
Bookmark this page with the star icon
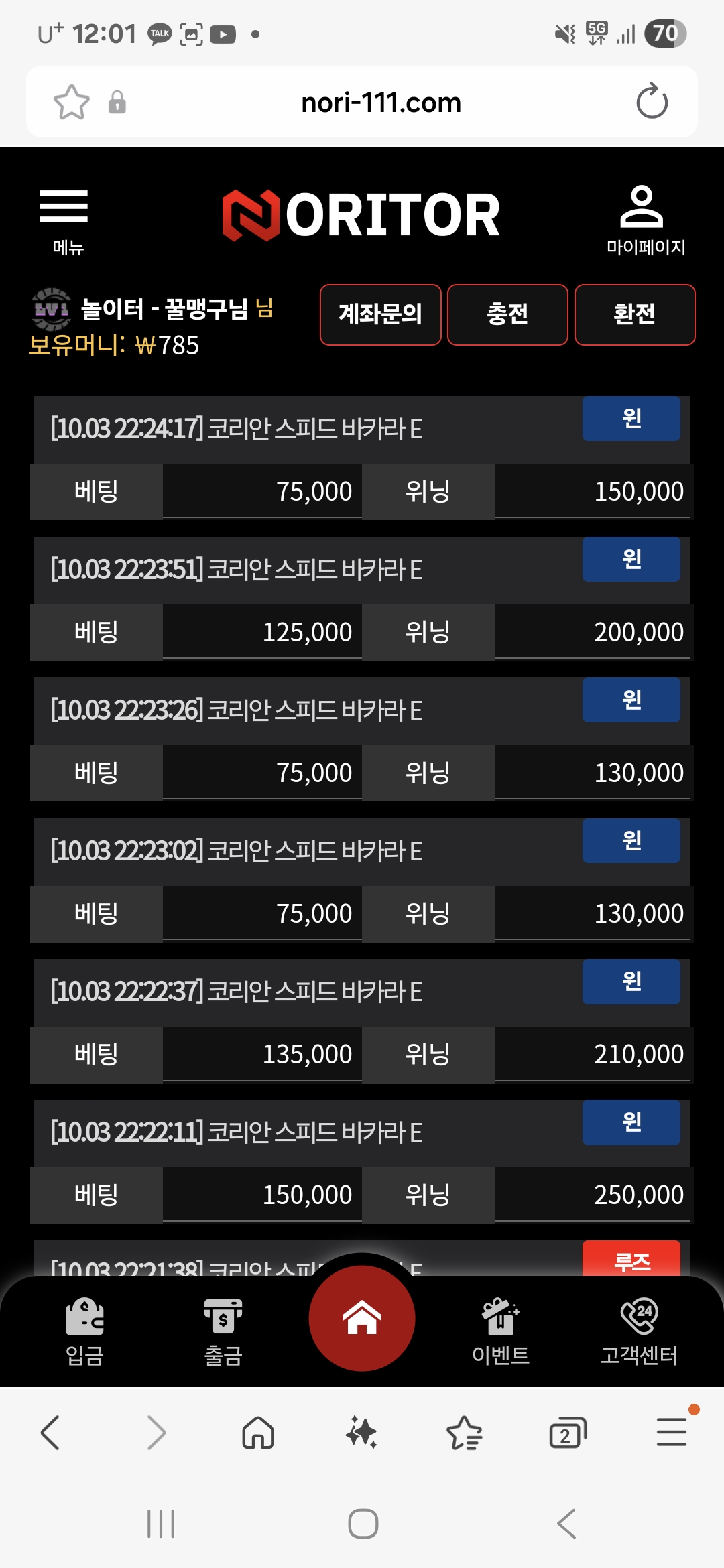click(x=71, y=103)
